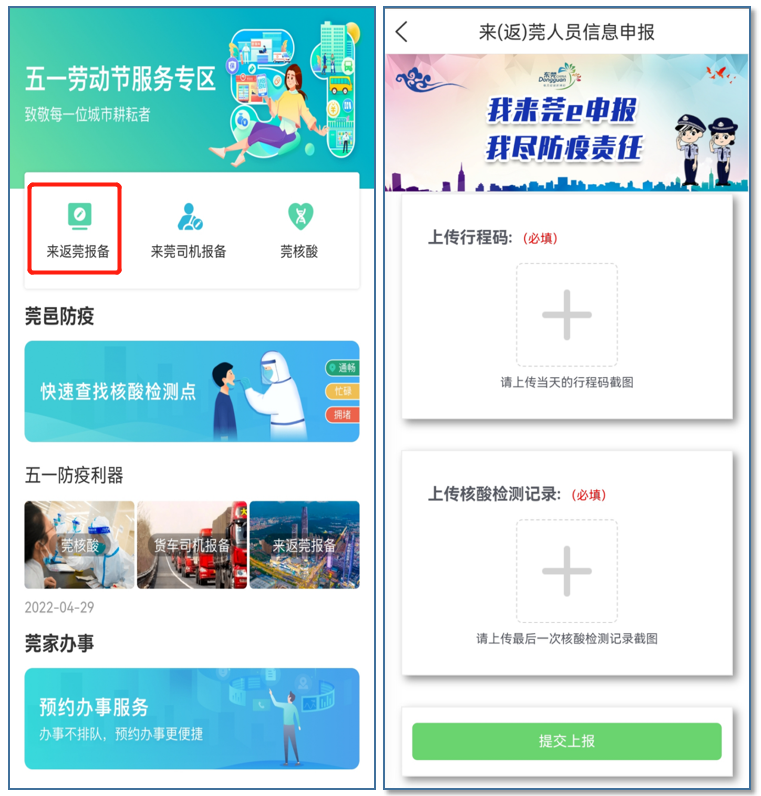
Task: Open the 来莞司机报备 service
Action: tap(189, 229)
